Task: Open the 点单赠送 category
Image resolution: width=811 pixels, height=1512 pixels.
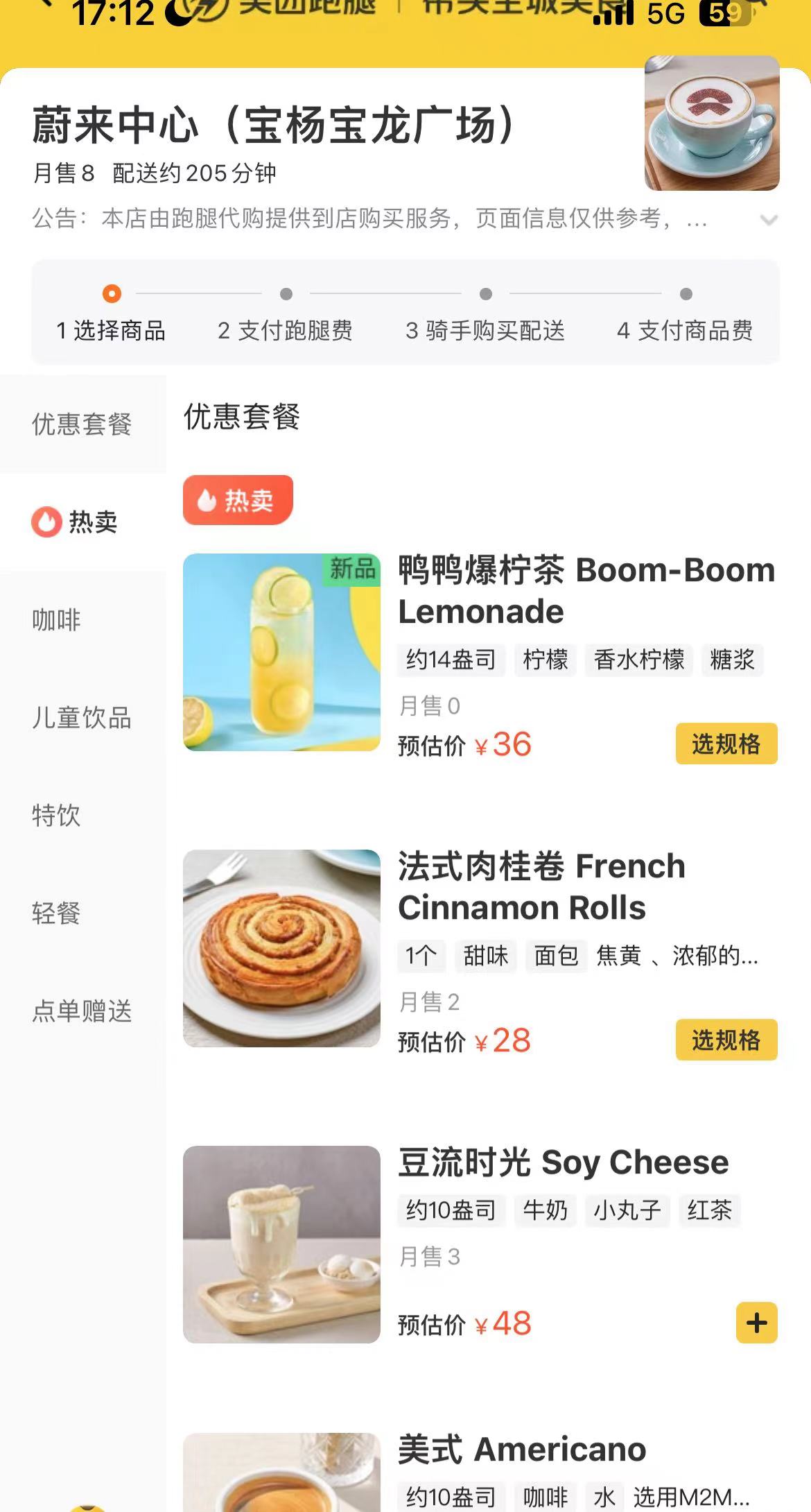Action: [x=82, y=1011]
